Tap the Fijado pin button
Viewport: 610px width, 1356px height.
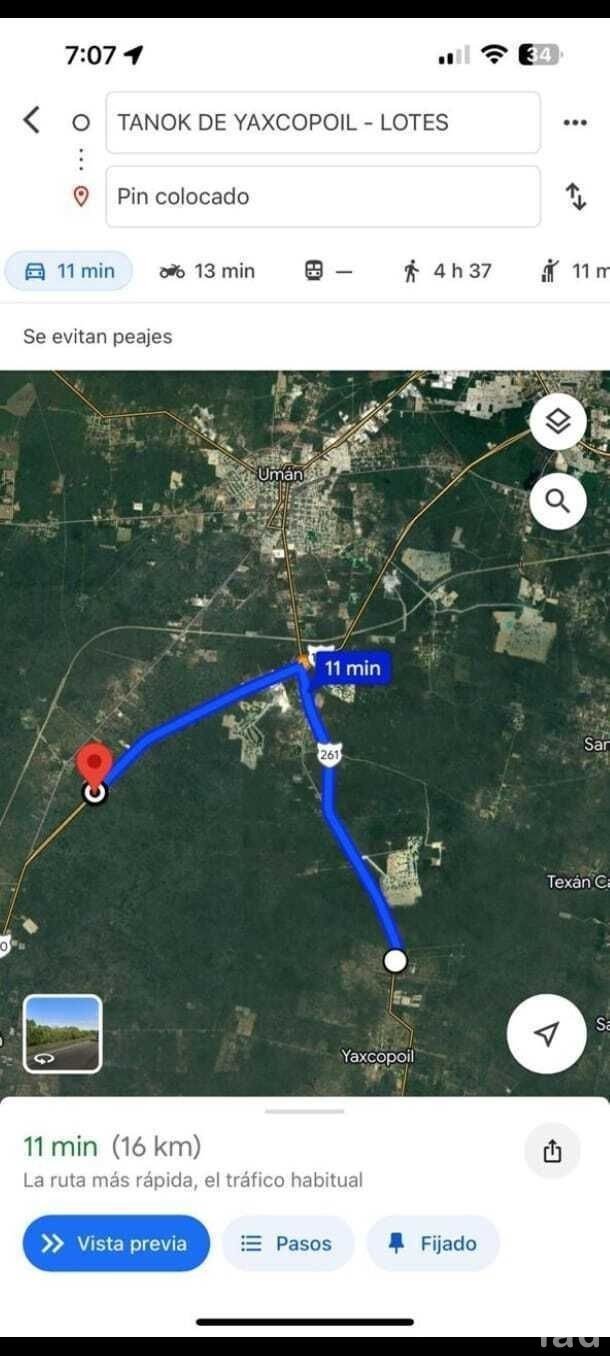(432, 1243)
